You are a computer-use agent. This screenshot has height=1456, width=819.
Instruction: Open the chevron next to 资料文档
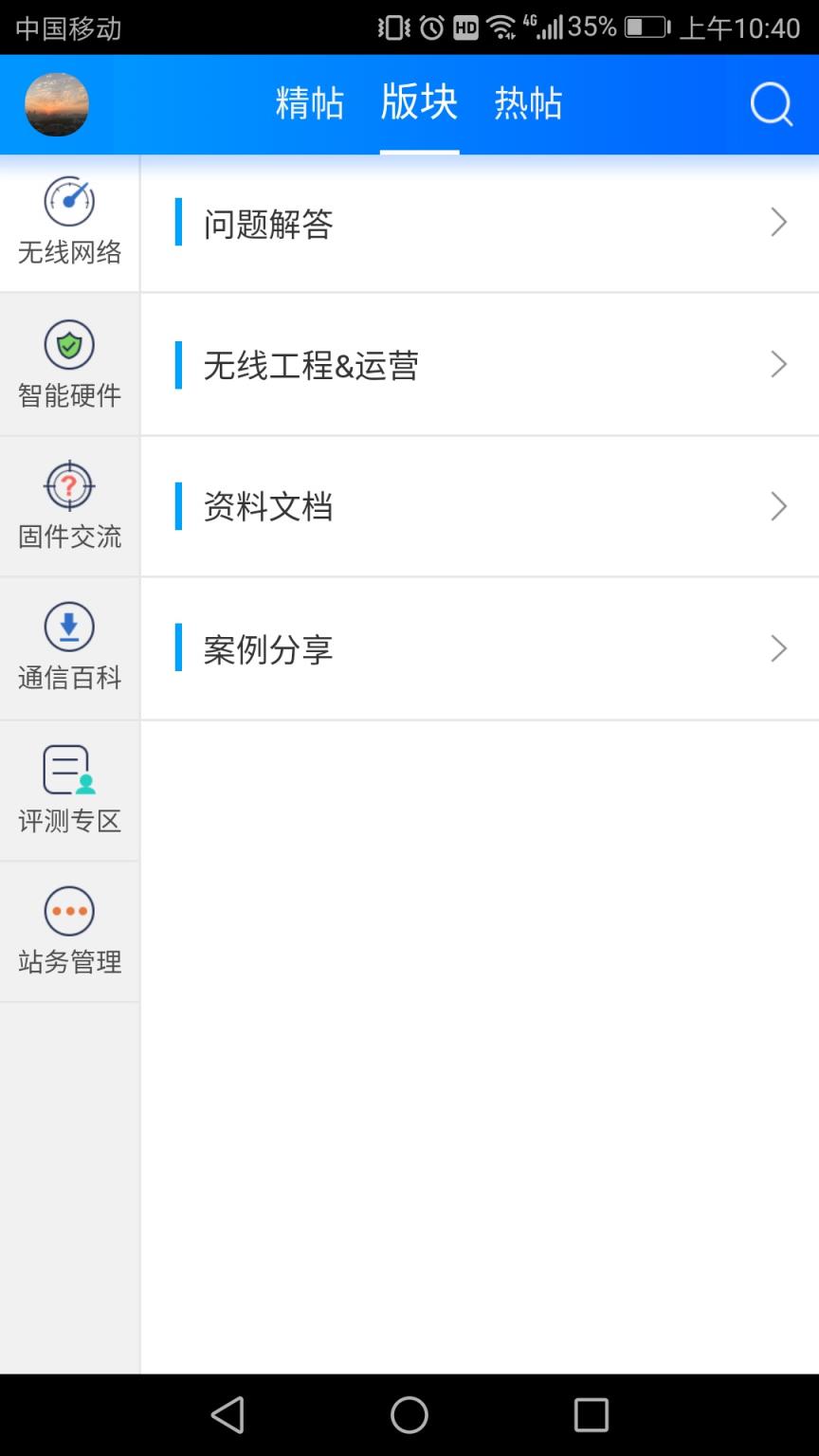click(779, 506)
